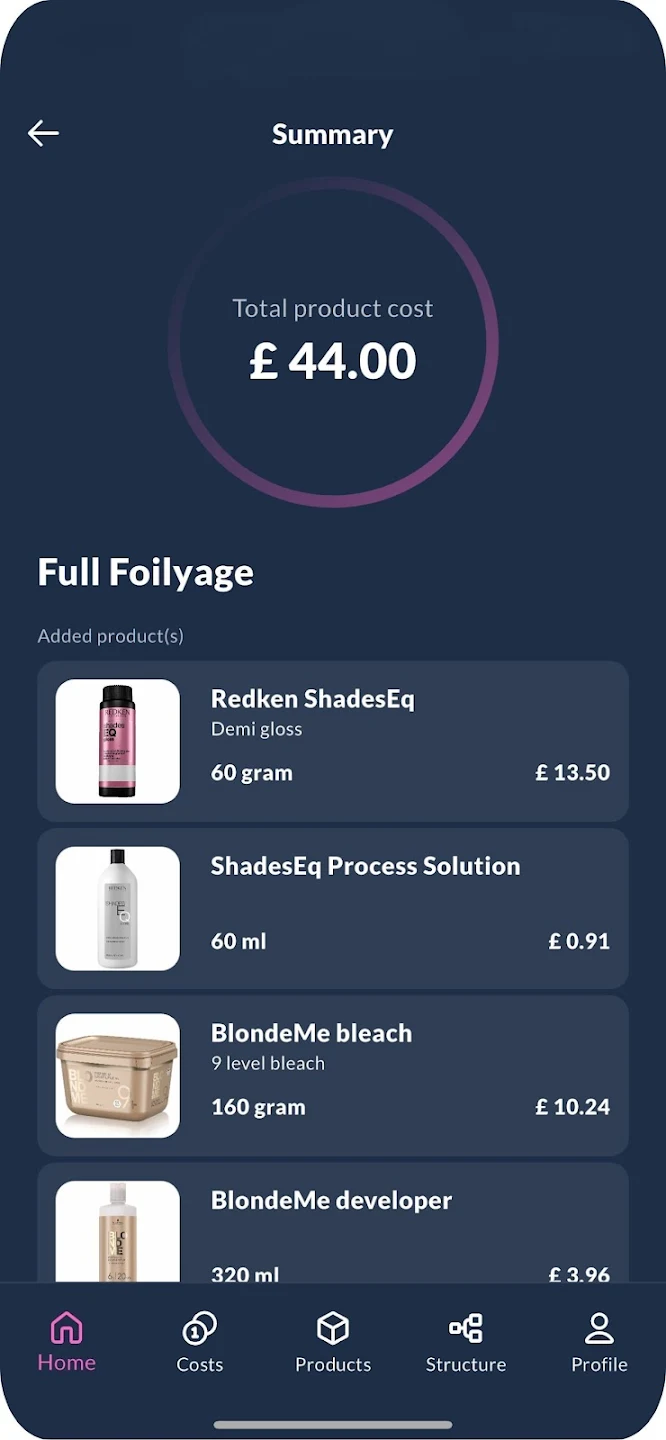
Task: View the BlondeMe developer product card
Action: (333, 1225)
